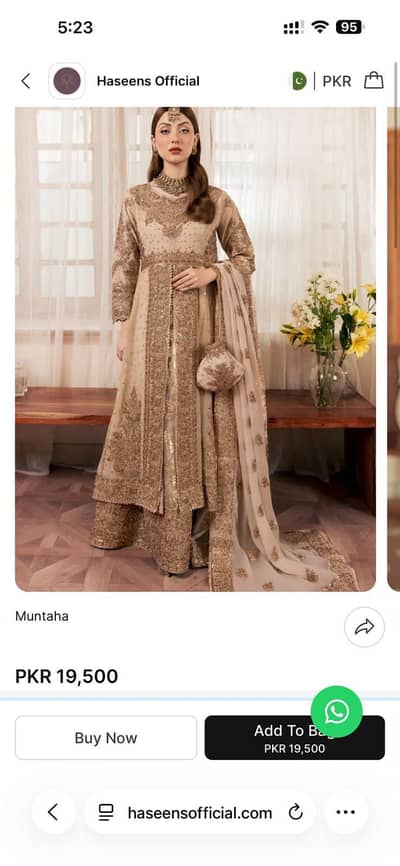Tap Buy Now

click(106, 738)
